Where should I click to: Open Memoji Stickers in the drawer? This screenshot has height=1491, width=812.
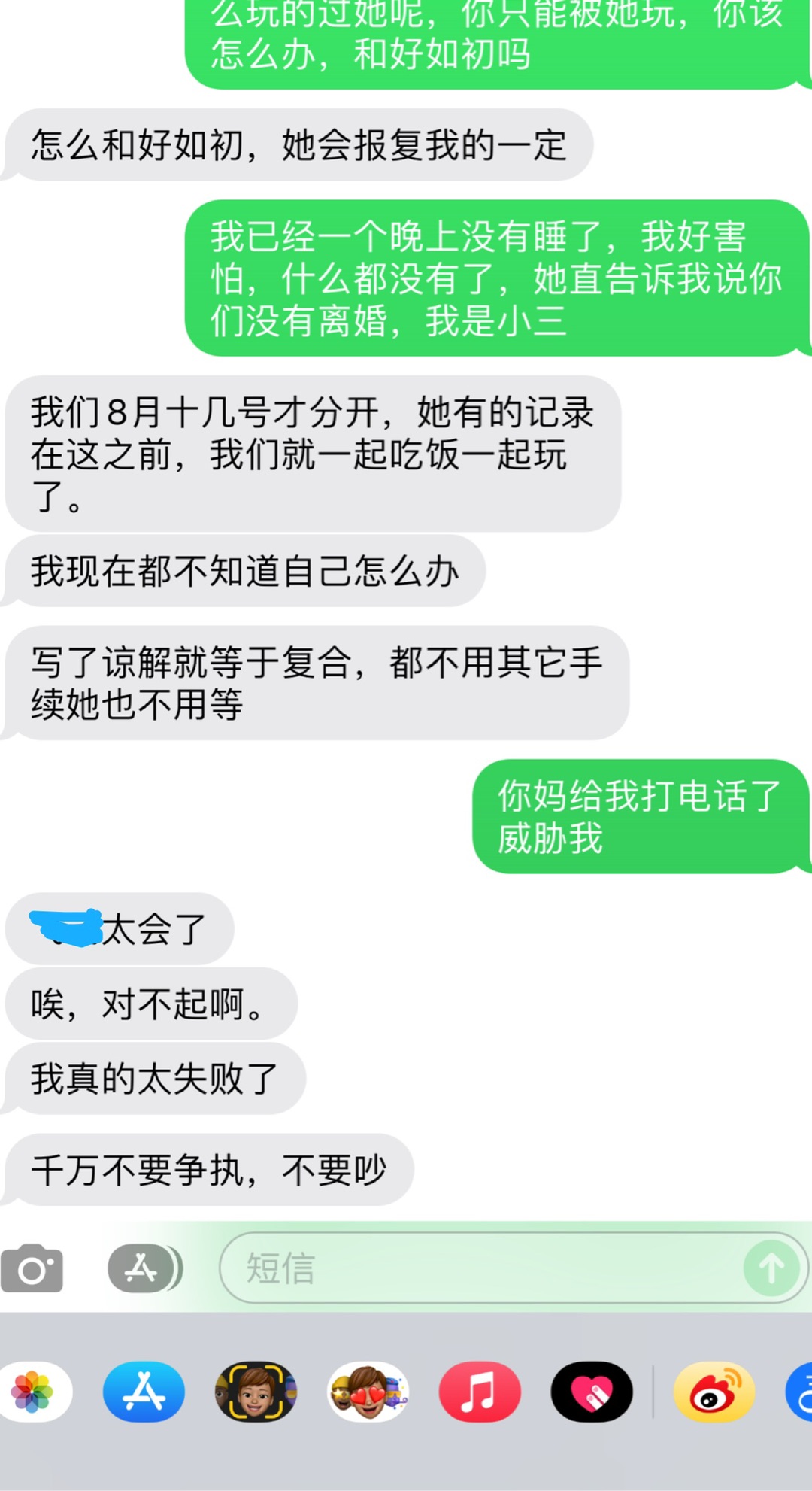pos(368,1392)
